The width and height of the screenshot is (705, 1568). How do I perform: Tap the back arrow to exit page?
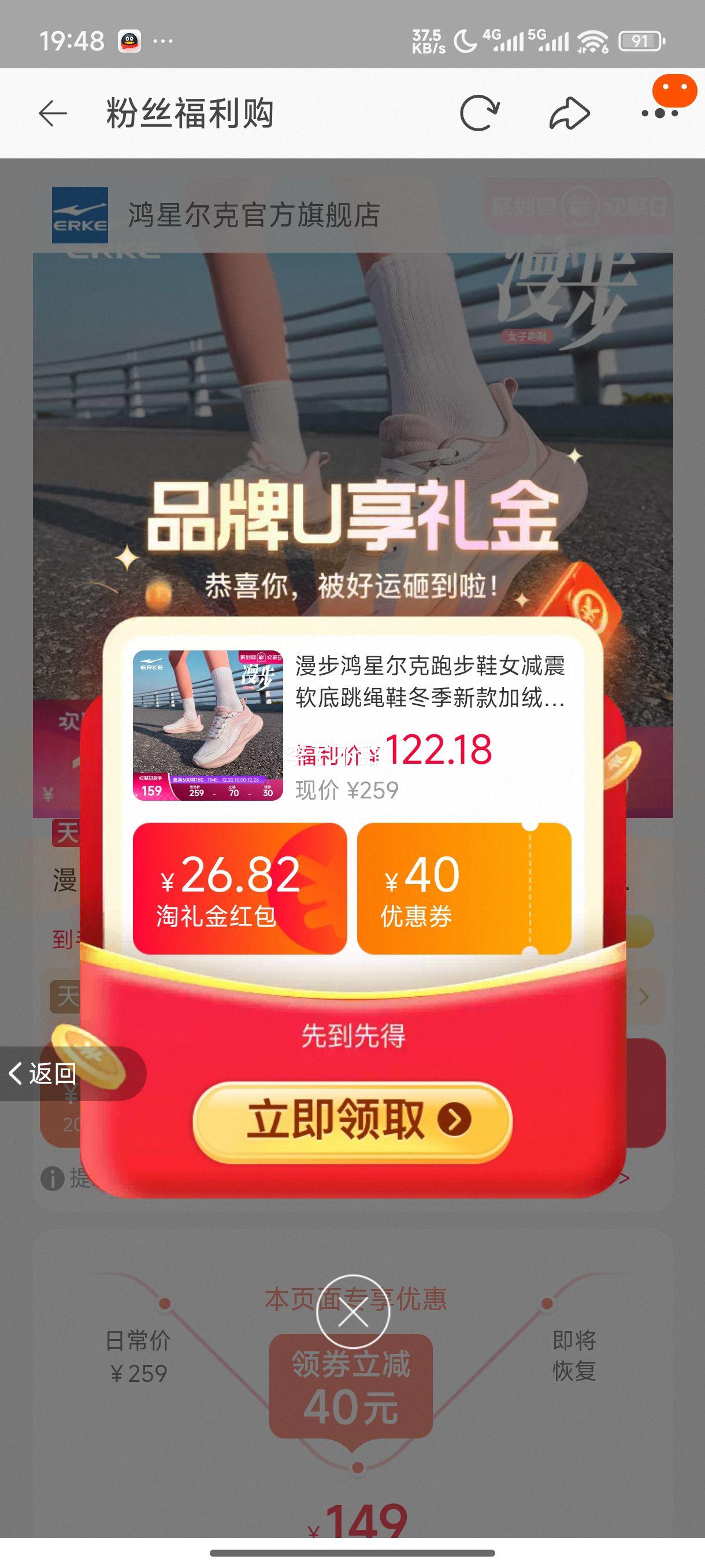(x=54, y=113)
